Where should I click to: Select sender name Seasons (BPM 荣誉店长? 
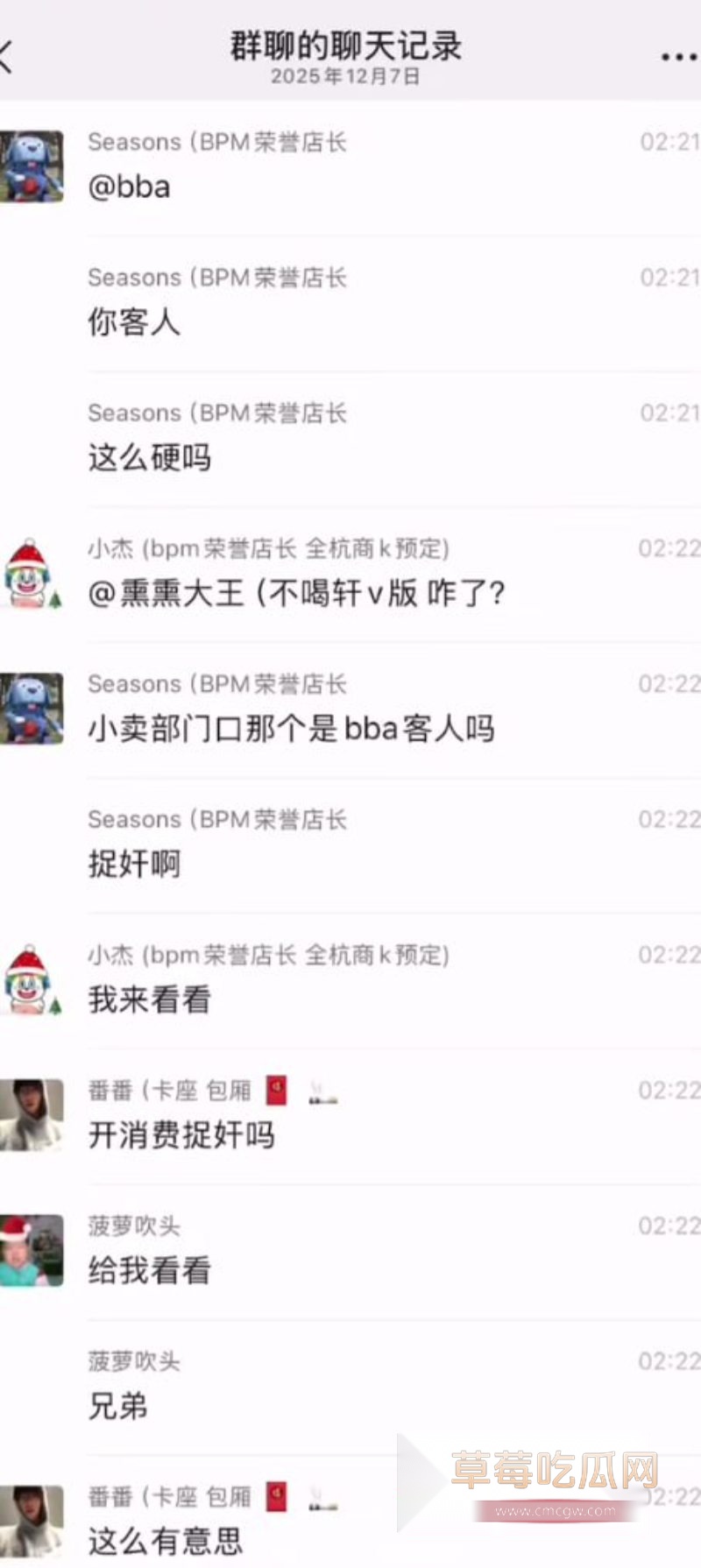[x=217, y=141]
